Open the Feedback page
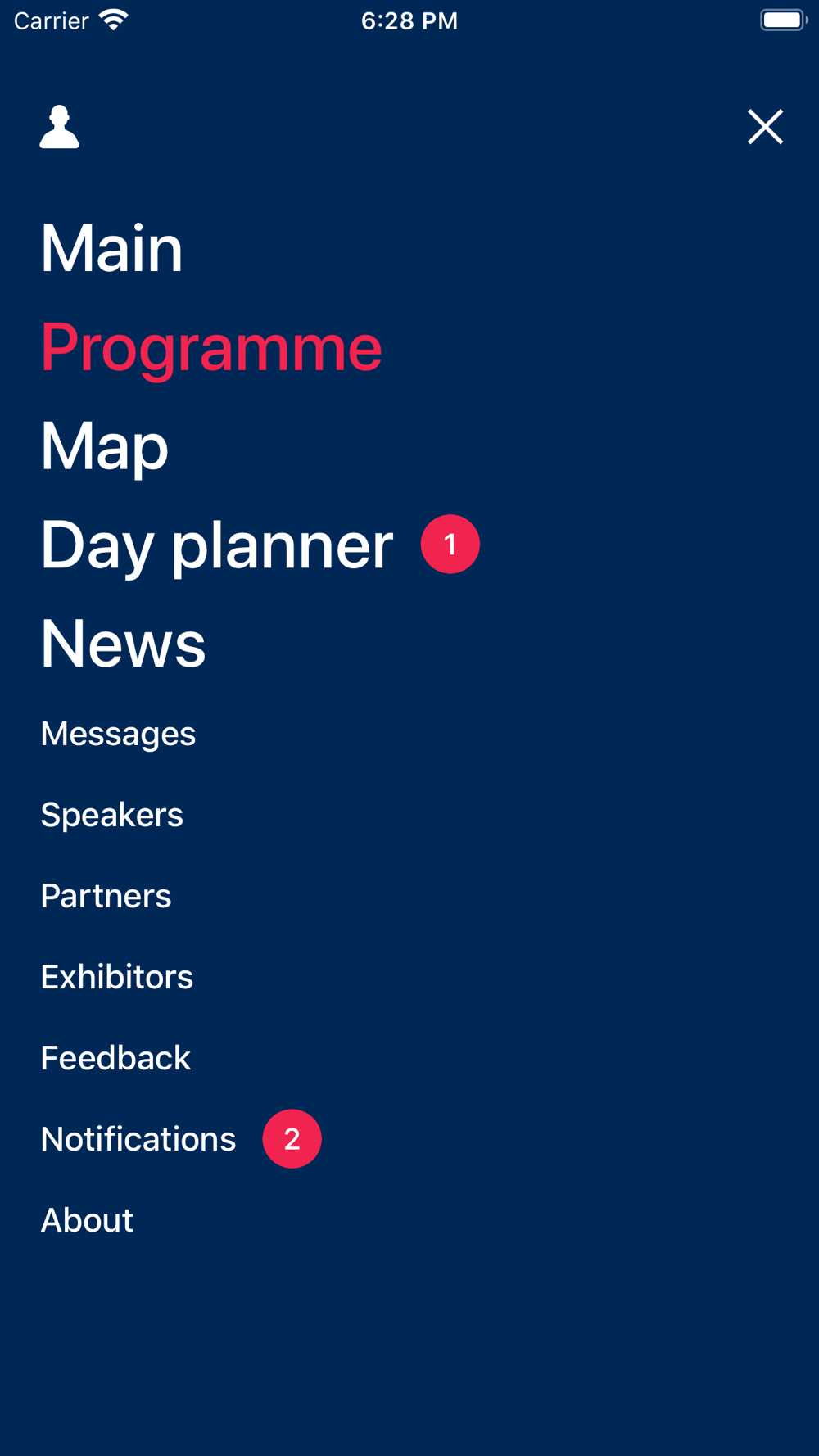Image resolution: width=819 pixels, height=1456 pixels. pyautogui.click(x=115, y=1058)
